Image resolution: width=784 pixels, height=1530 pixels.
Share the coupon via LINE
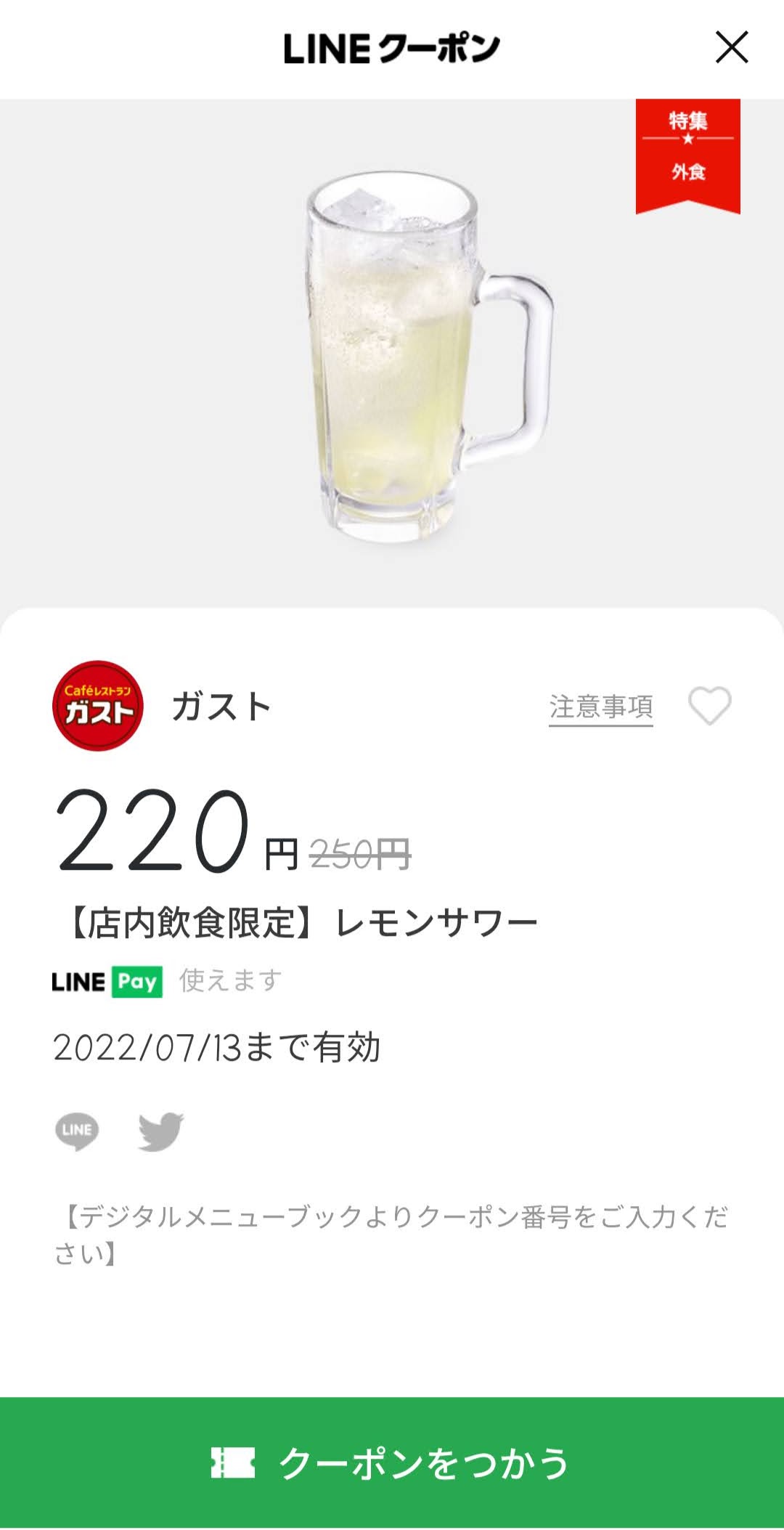coord(77,1131)
